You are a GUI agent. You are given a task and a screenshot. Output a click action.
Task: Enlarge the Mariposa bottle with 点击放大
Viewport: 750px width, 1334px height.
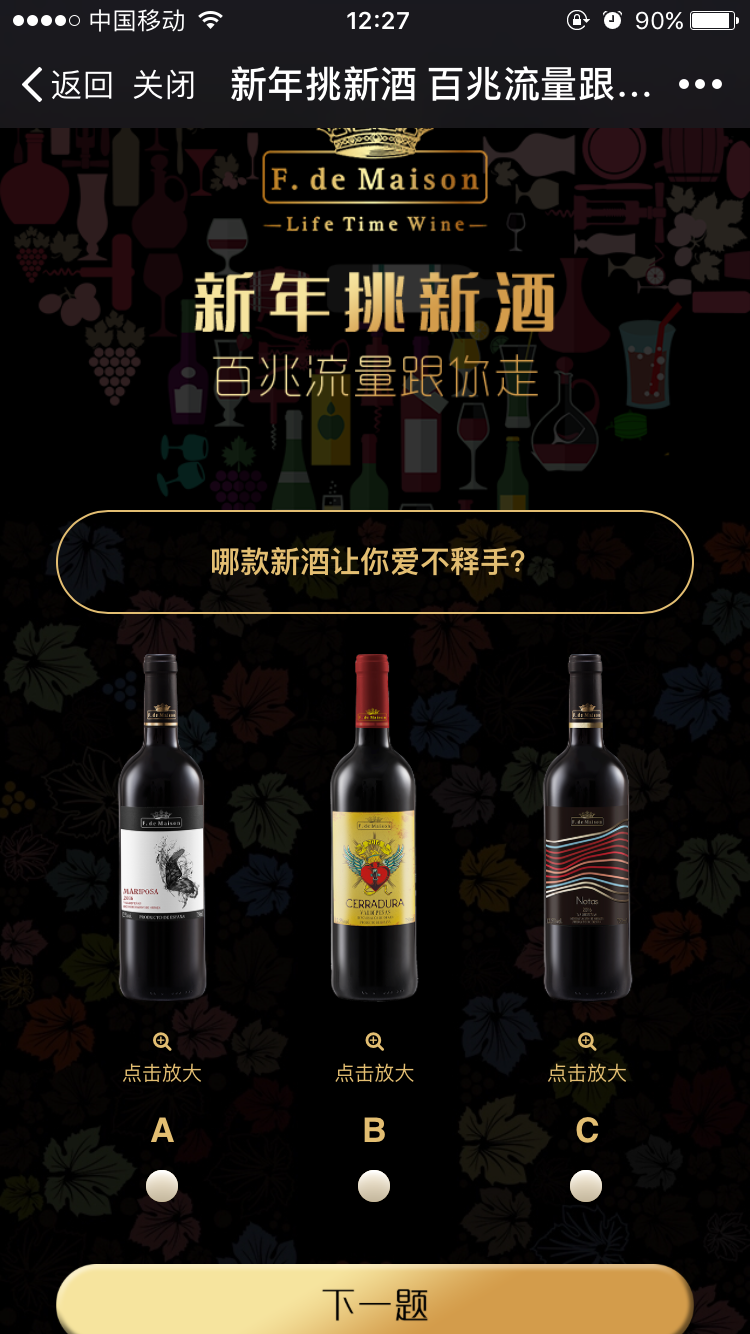[162, 1059]
